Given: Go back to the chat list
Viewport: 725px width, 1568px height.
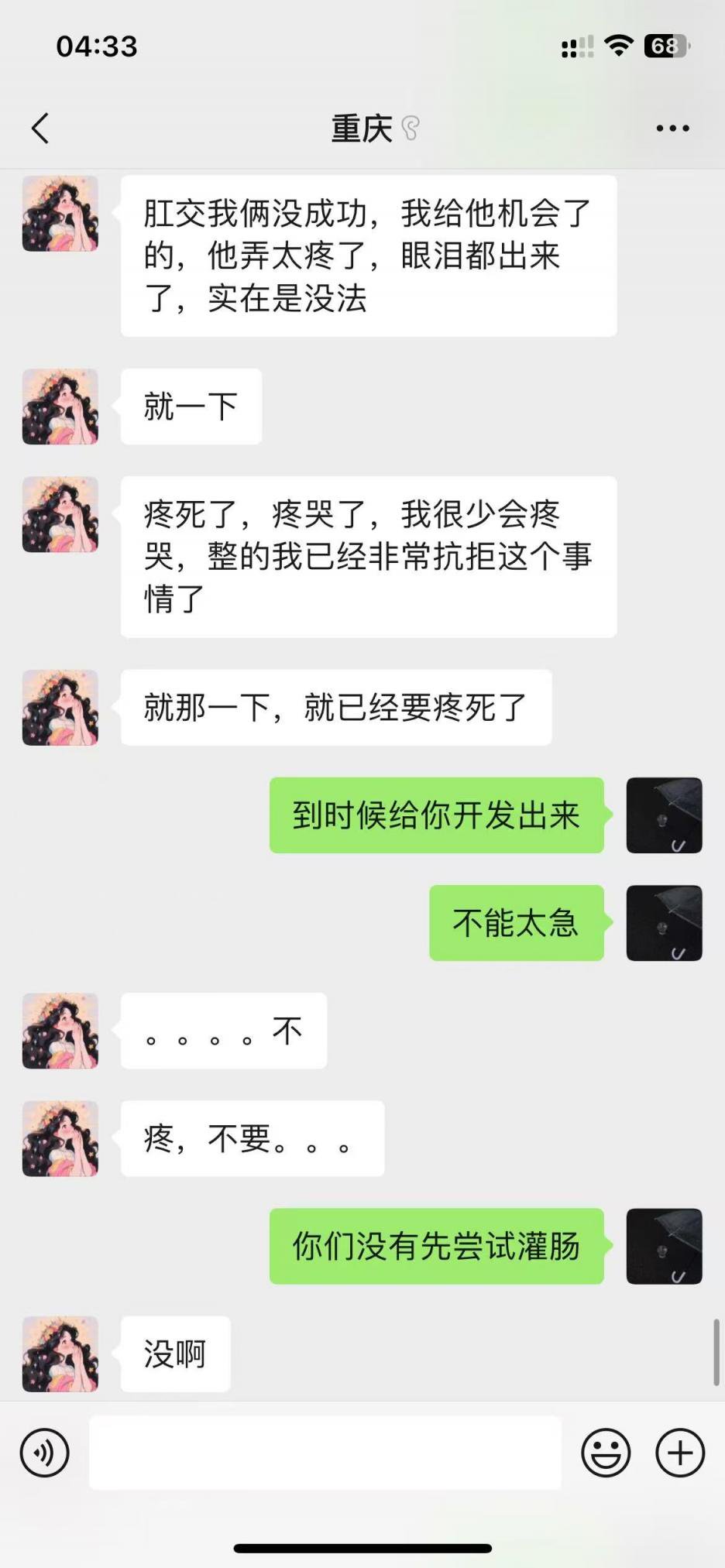Looking at the screenshot, I should pos(40,129).
